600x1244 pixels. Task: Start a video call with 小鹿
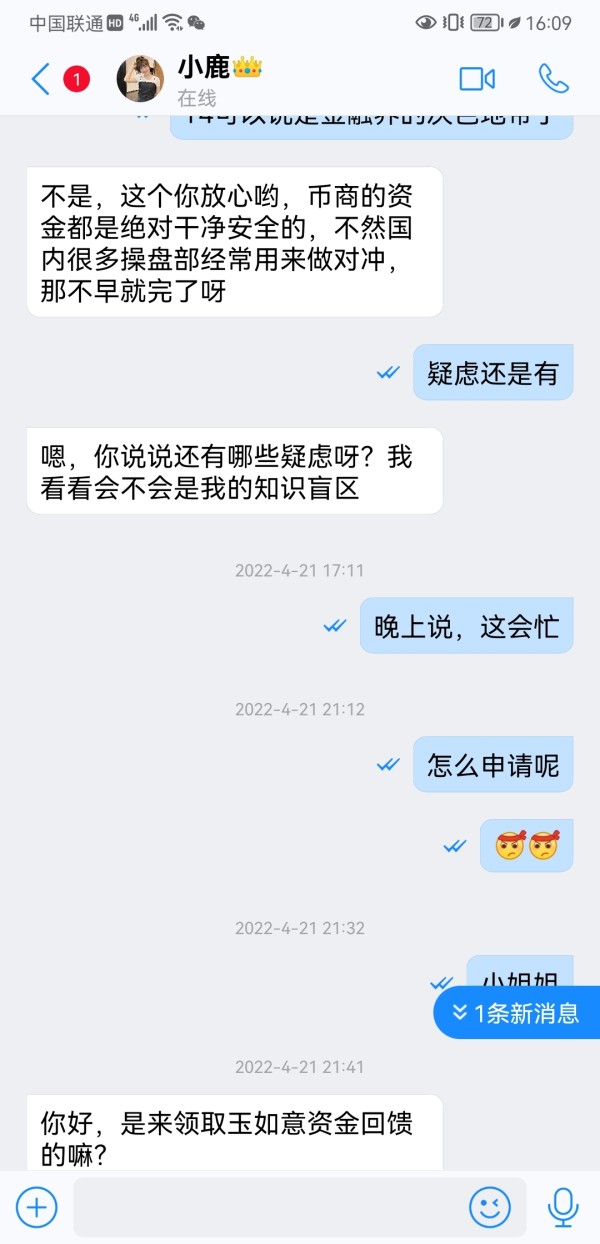coord(477,79)
